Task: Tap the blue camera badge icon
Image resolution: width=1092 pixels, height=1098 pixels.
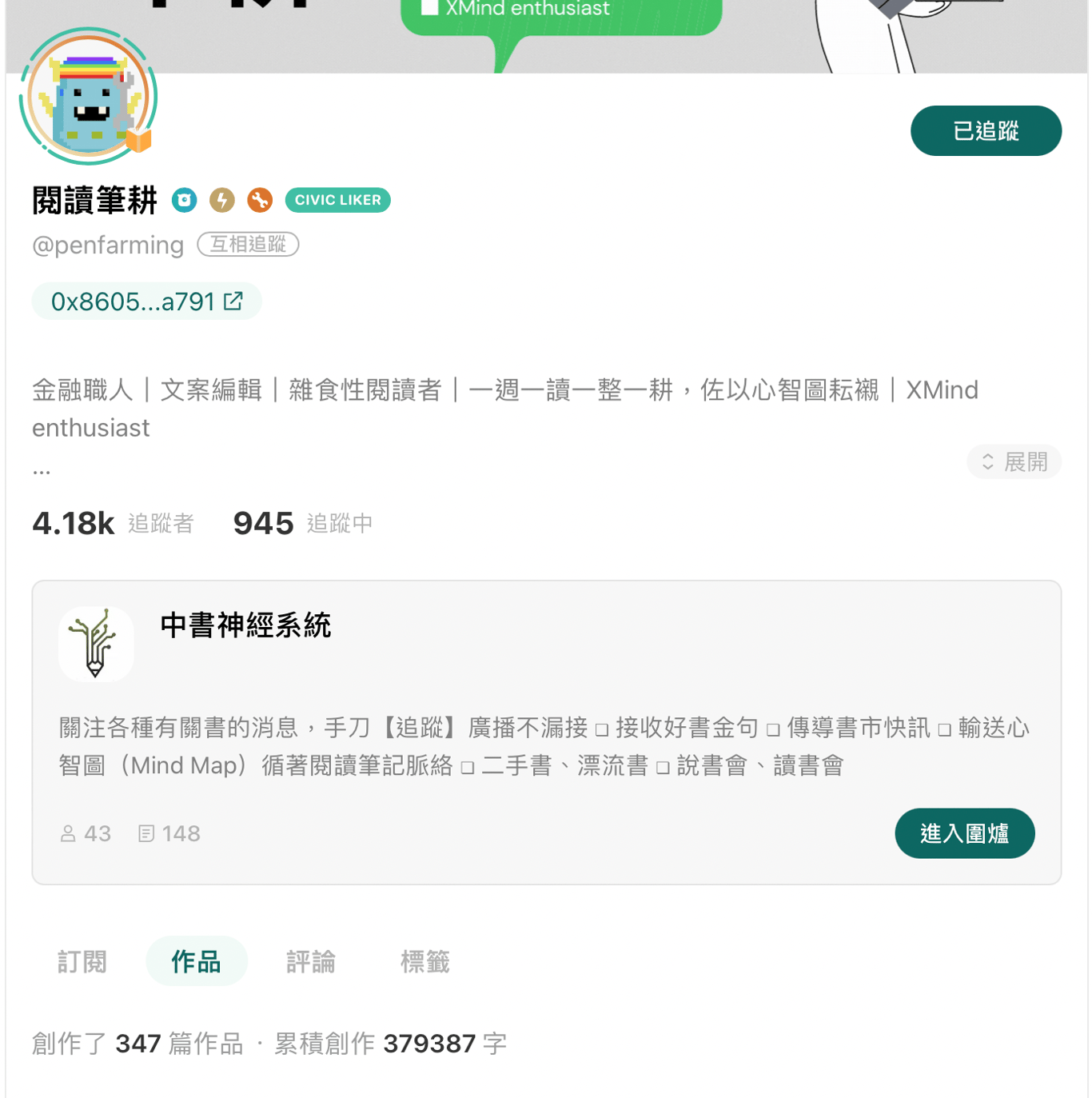Action: click(185, 200)
